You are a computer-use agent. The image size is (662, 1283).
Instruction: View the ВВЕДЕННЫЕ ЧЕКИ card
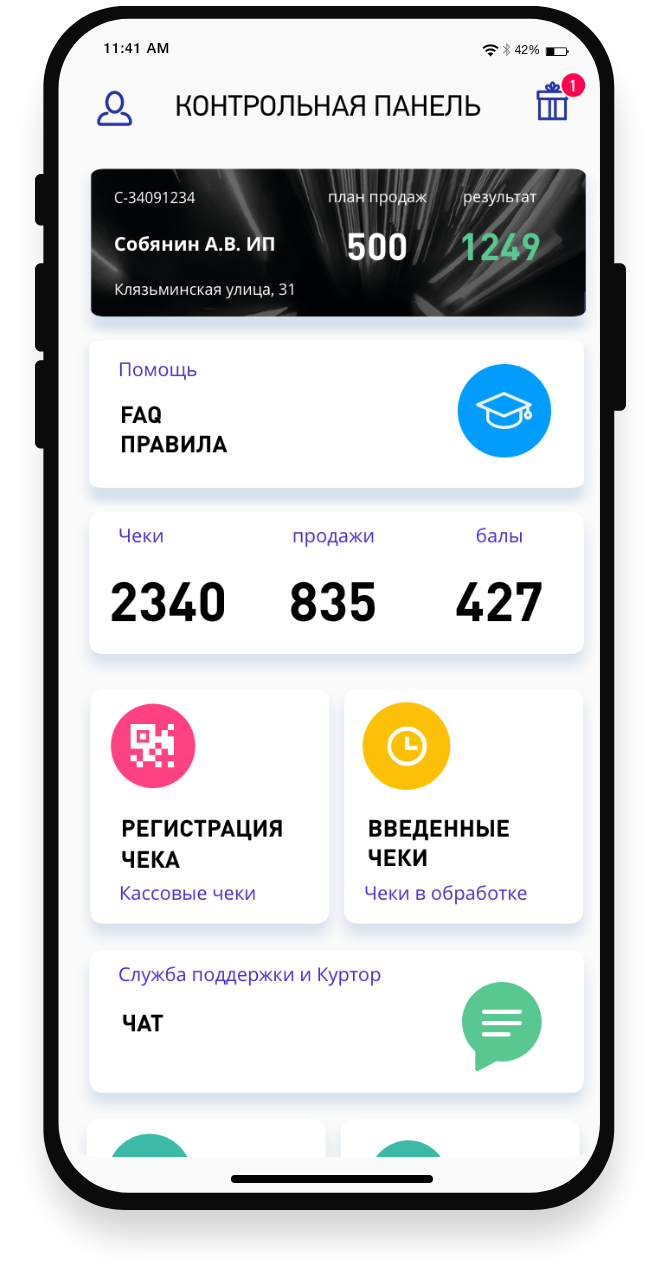pyautogui.click(x=463, y=806)
